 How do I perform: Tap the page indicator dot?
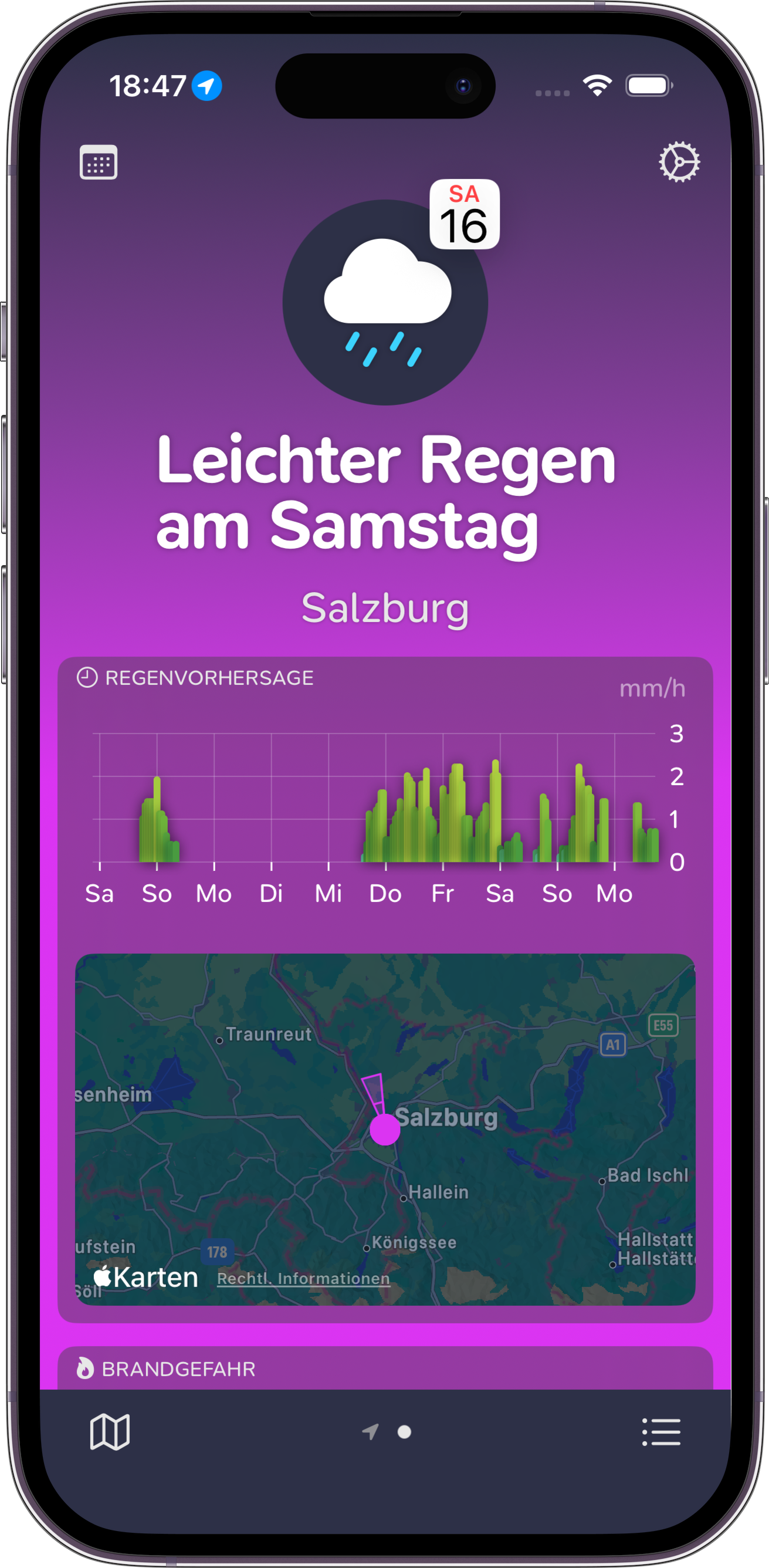pos(404,1432)
